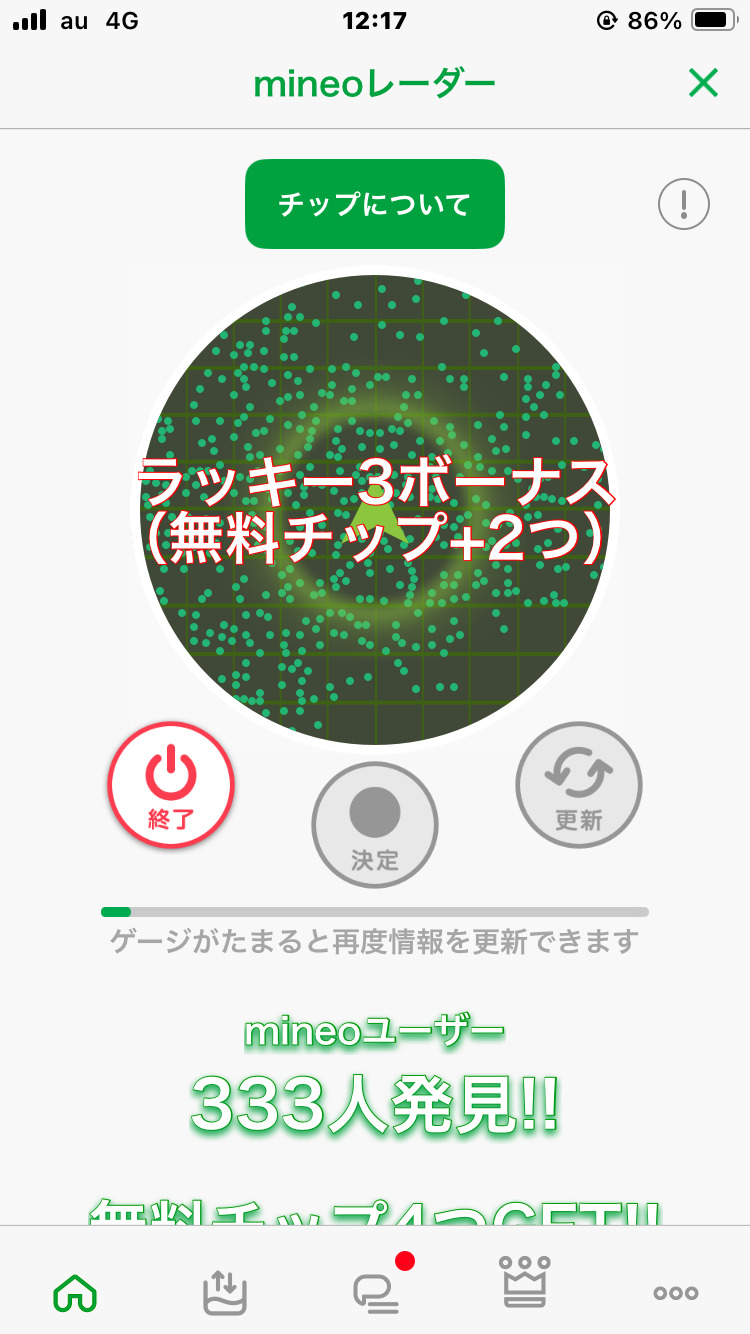Switch to the data tank tab
The width and height of the screenshot is (750, 1334).
(224, 1292)
